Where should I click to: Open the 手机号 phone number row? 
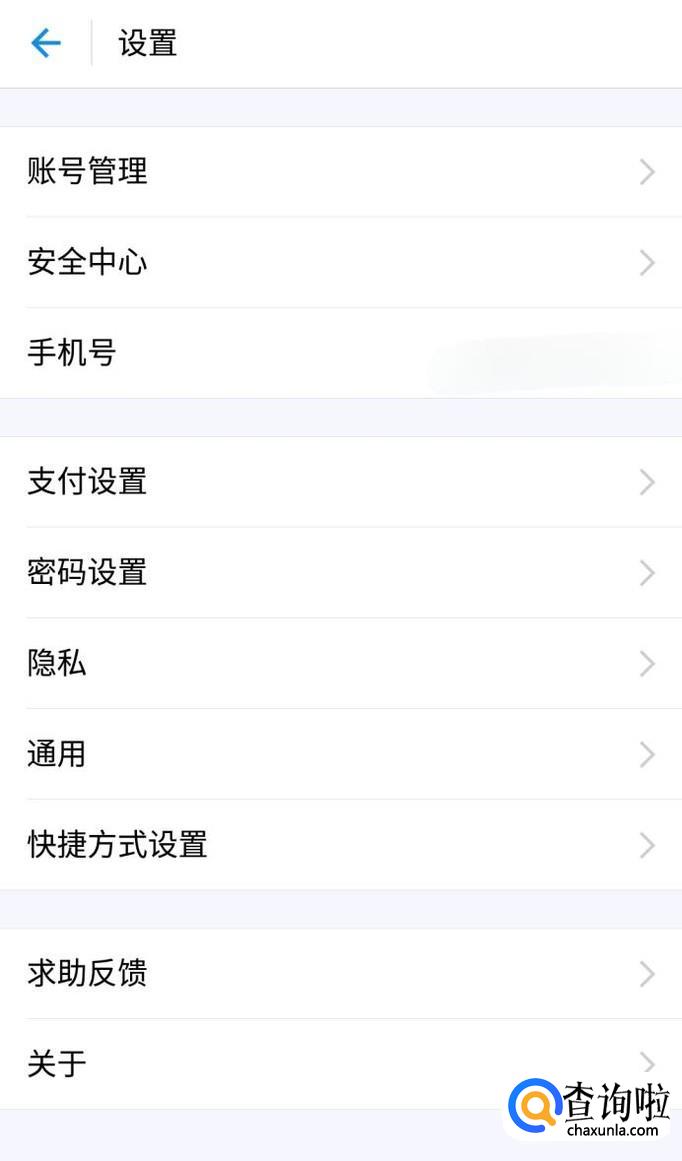tap(341, 353)
